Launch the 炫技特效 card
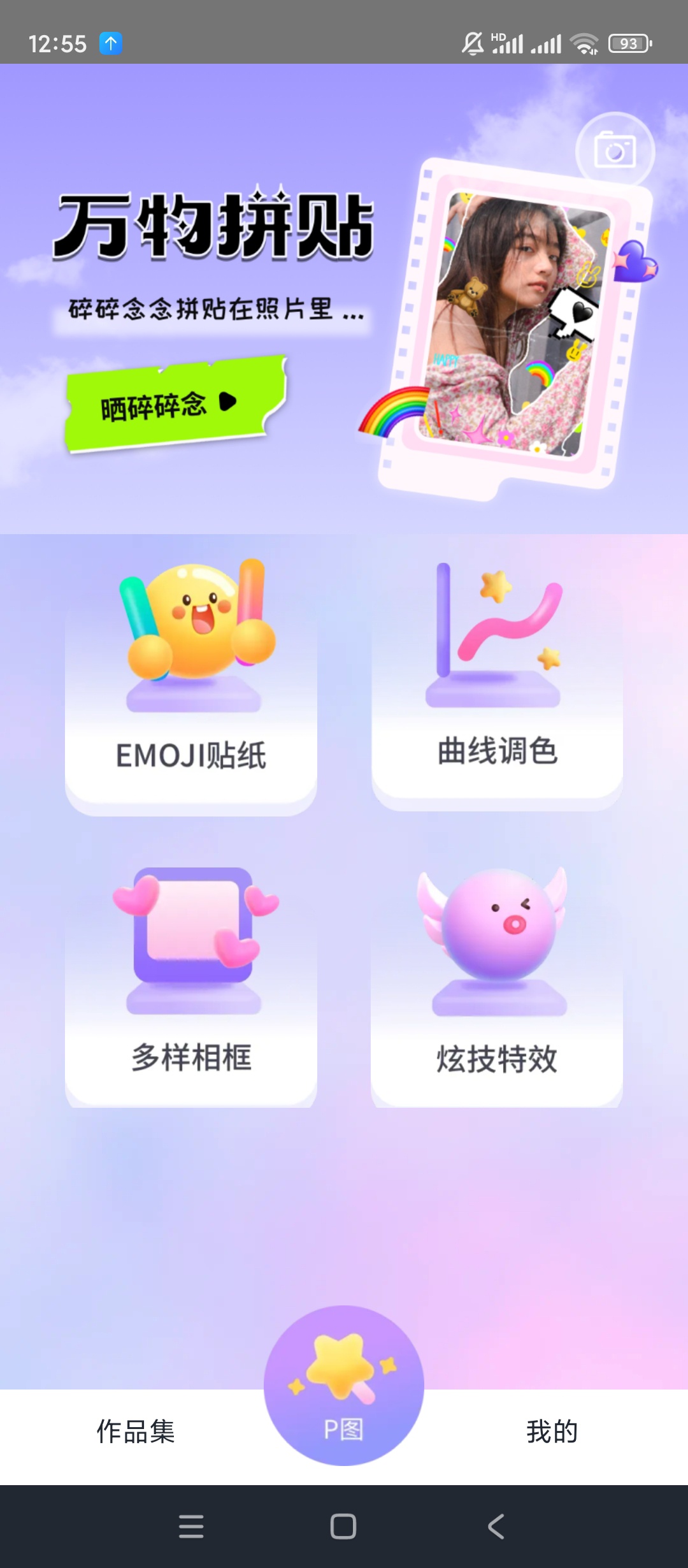The width and height of the screenshot is (688, 1568). coord(497,982)
